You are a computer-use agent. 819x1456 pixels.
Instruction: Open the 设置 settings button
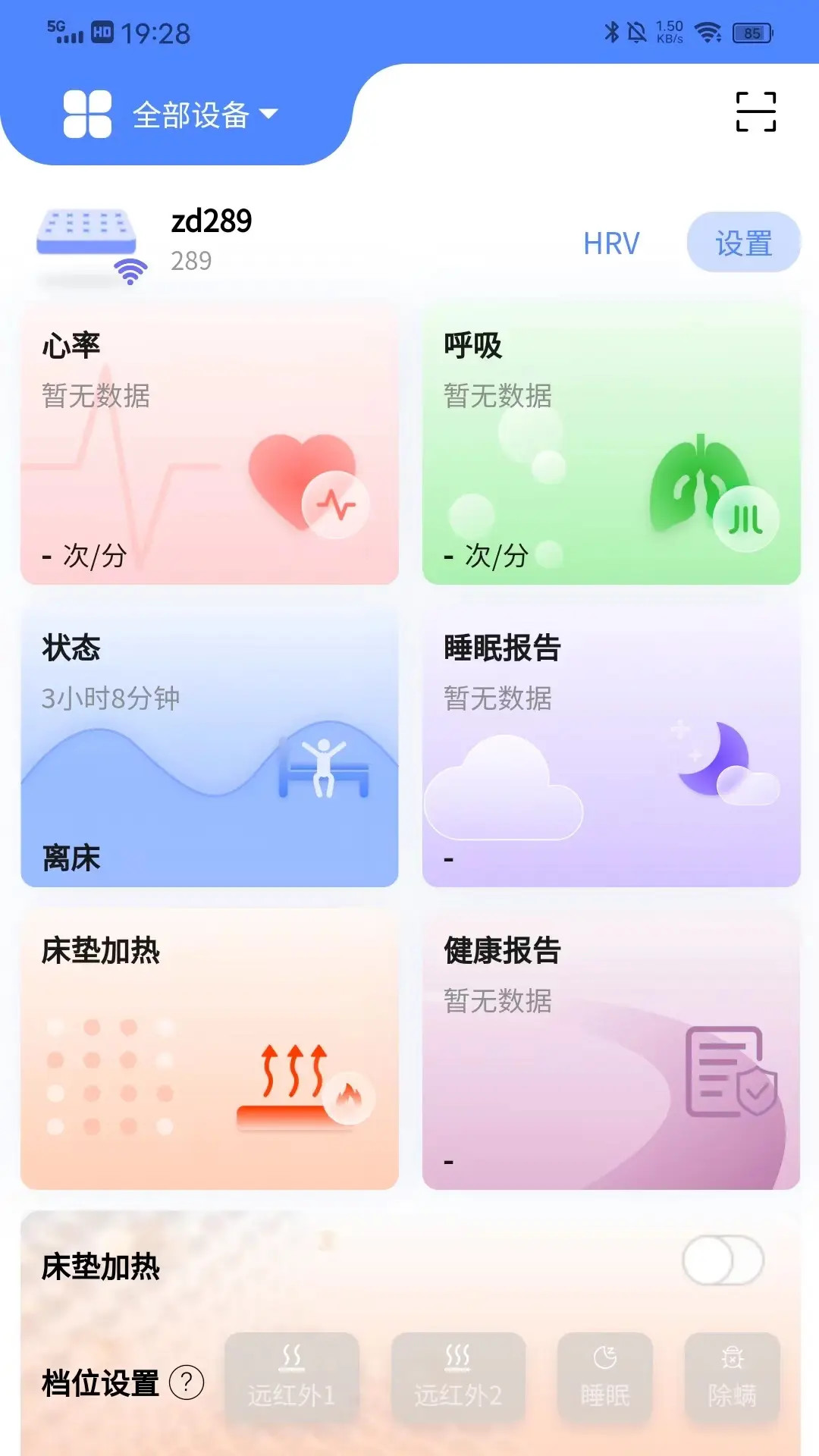tap(742, 241)
